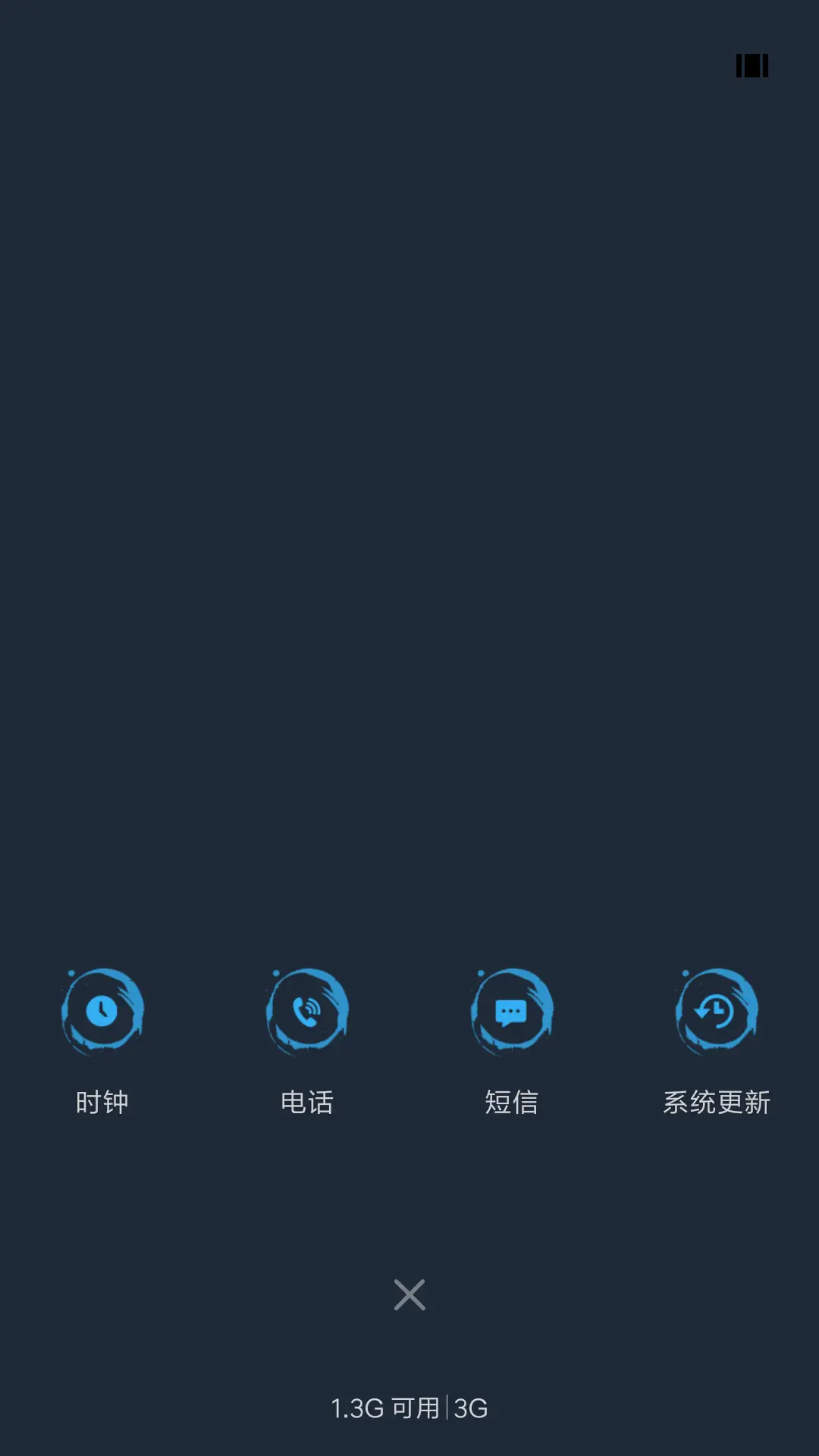This screenshot has width=819, height=1456.
Task: Select the 时钟 text label
Action: [104, 1102]
